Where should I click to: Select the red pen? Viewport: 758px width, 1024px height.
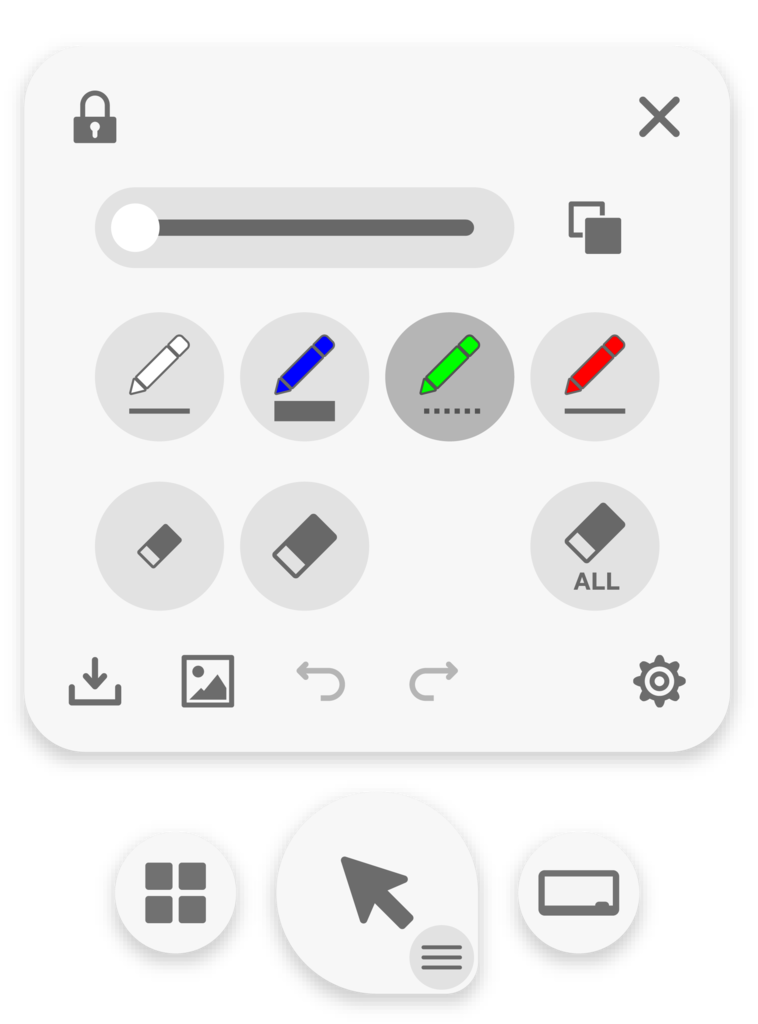[x=595, y=377]
